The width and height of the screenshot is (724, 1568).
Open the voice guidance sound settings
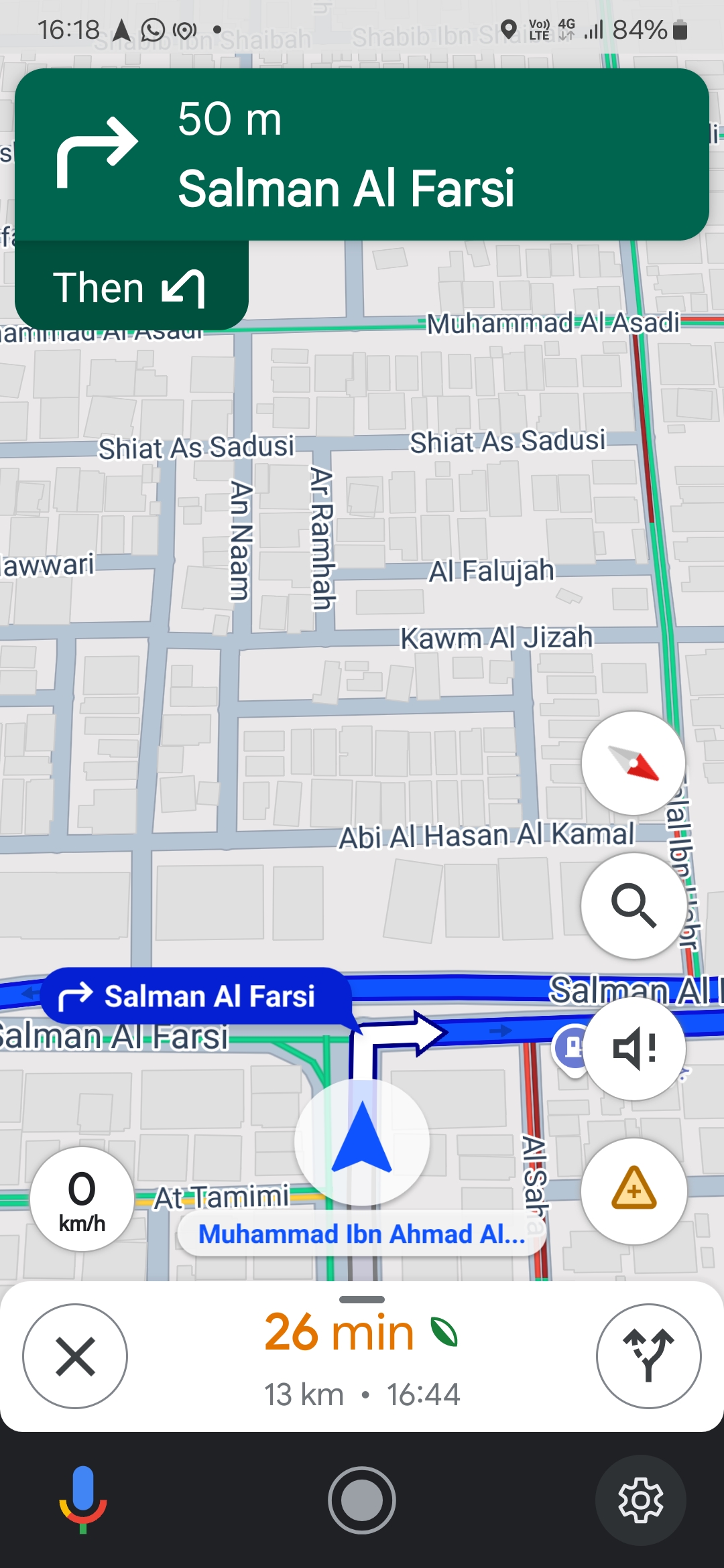(x=634, y=1048)
